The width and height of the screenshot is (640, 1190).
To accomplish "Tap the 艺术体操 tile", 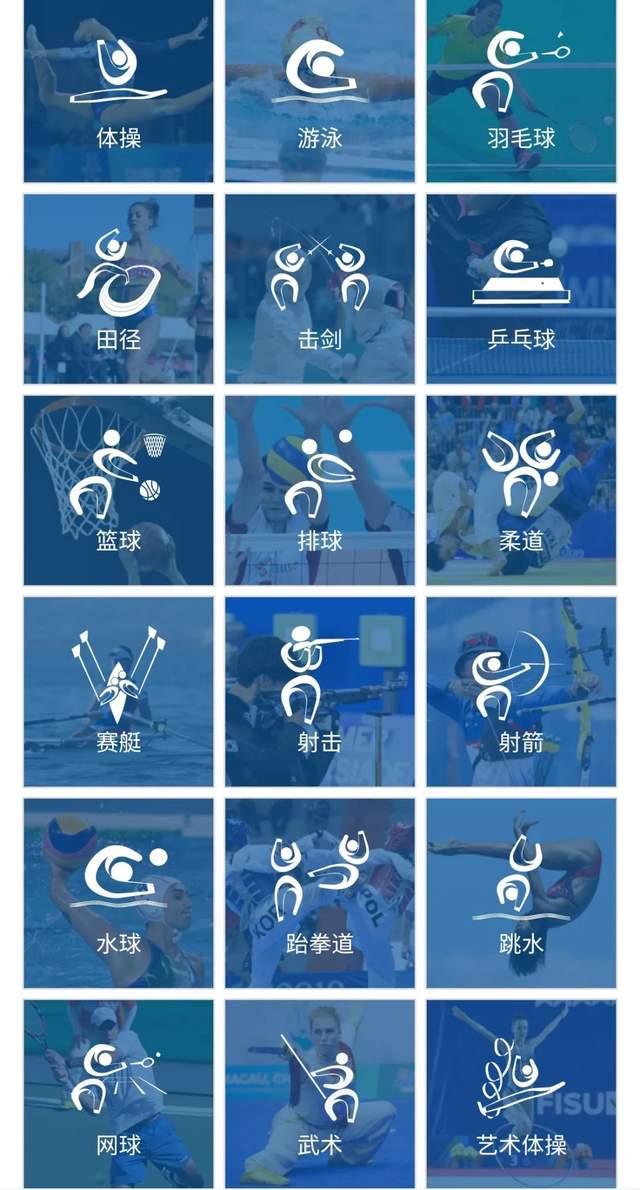I will (x=521, y=1093).
